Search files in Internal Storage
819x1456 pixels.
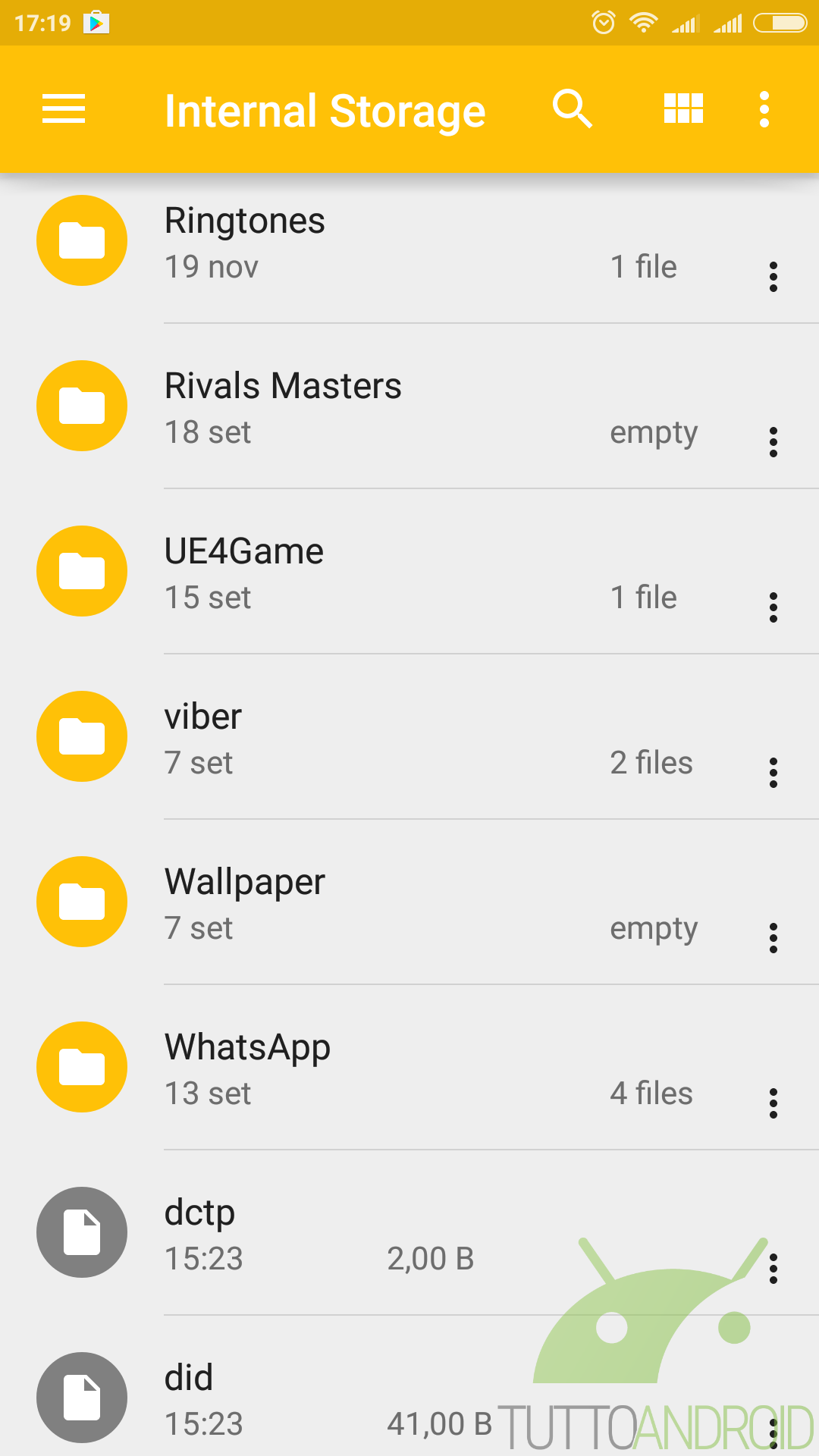pyautogui.click(x=572, y=108)
